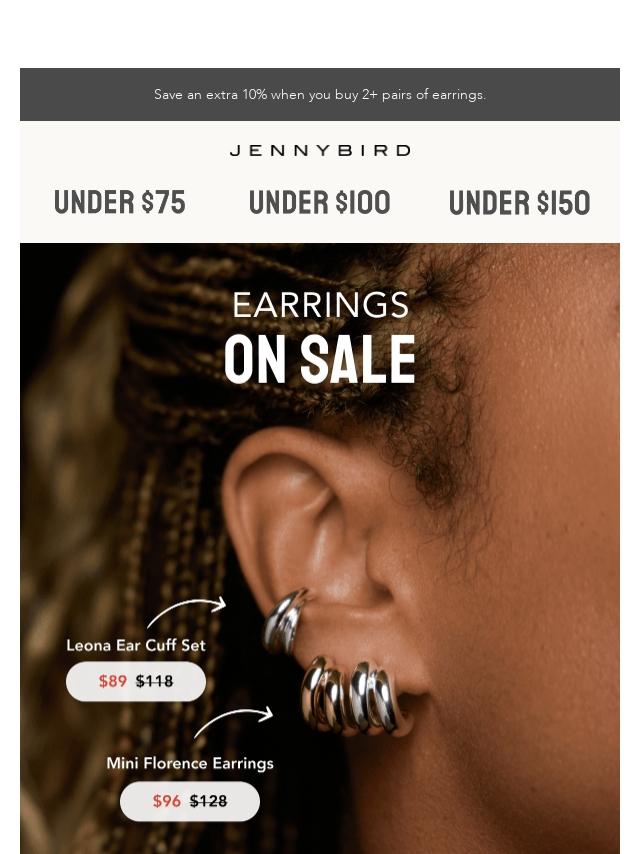Open the Under $150 collection link
The width and height of the screenshot is (640, 854).
519,203
